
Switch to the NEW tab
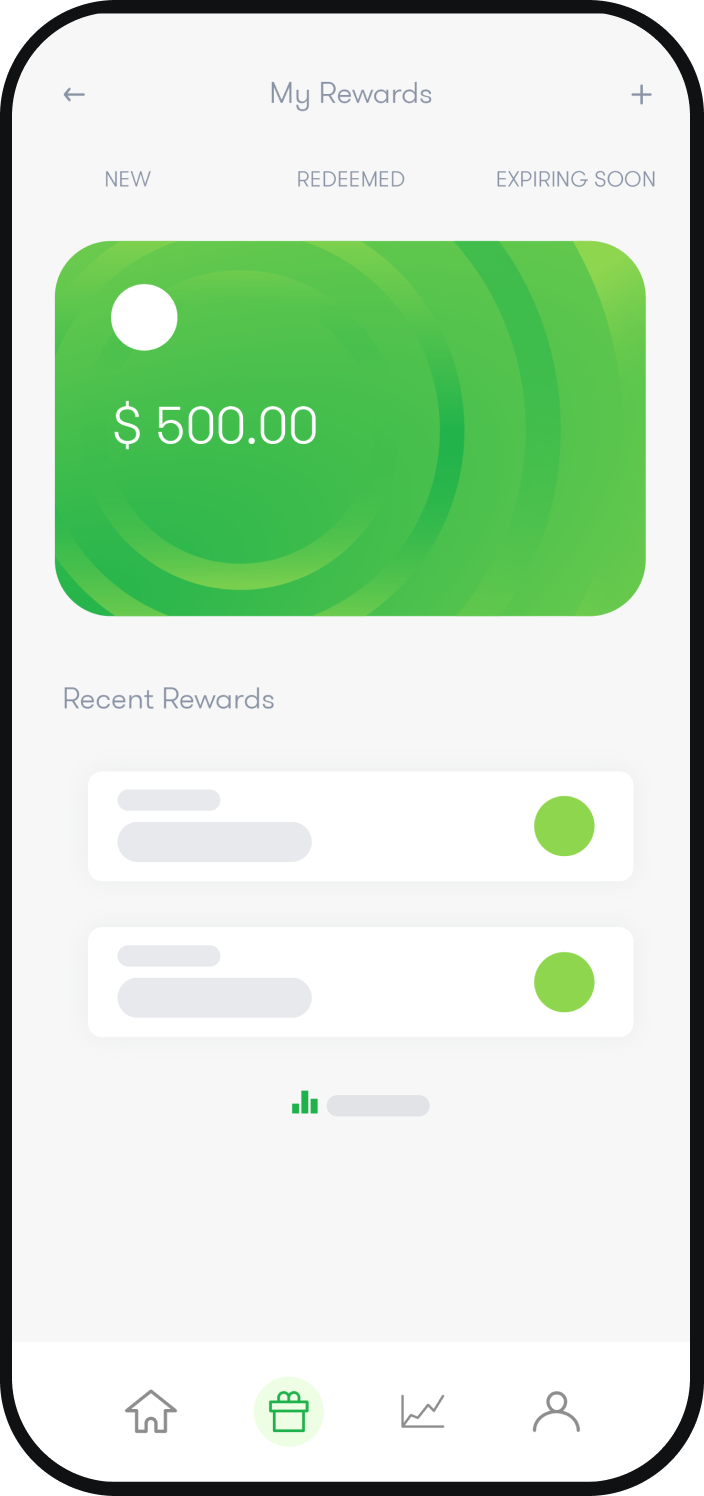coord(127,180)
